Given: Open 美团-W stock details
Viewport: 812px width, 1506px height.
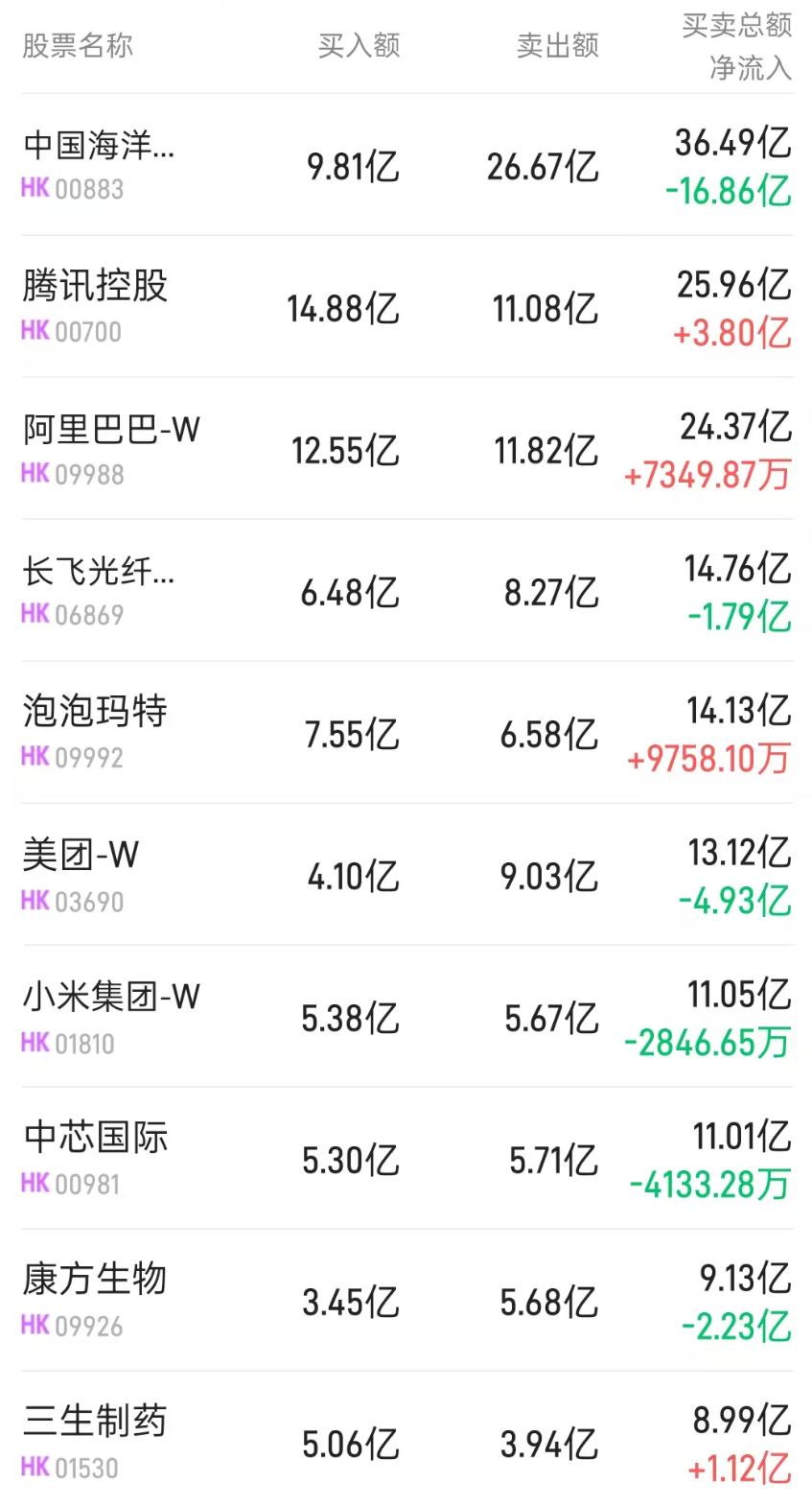Looking at the screenshot, I should coord(81,855).
